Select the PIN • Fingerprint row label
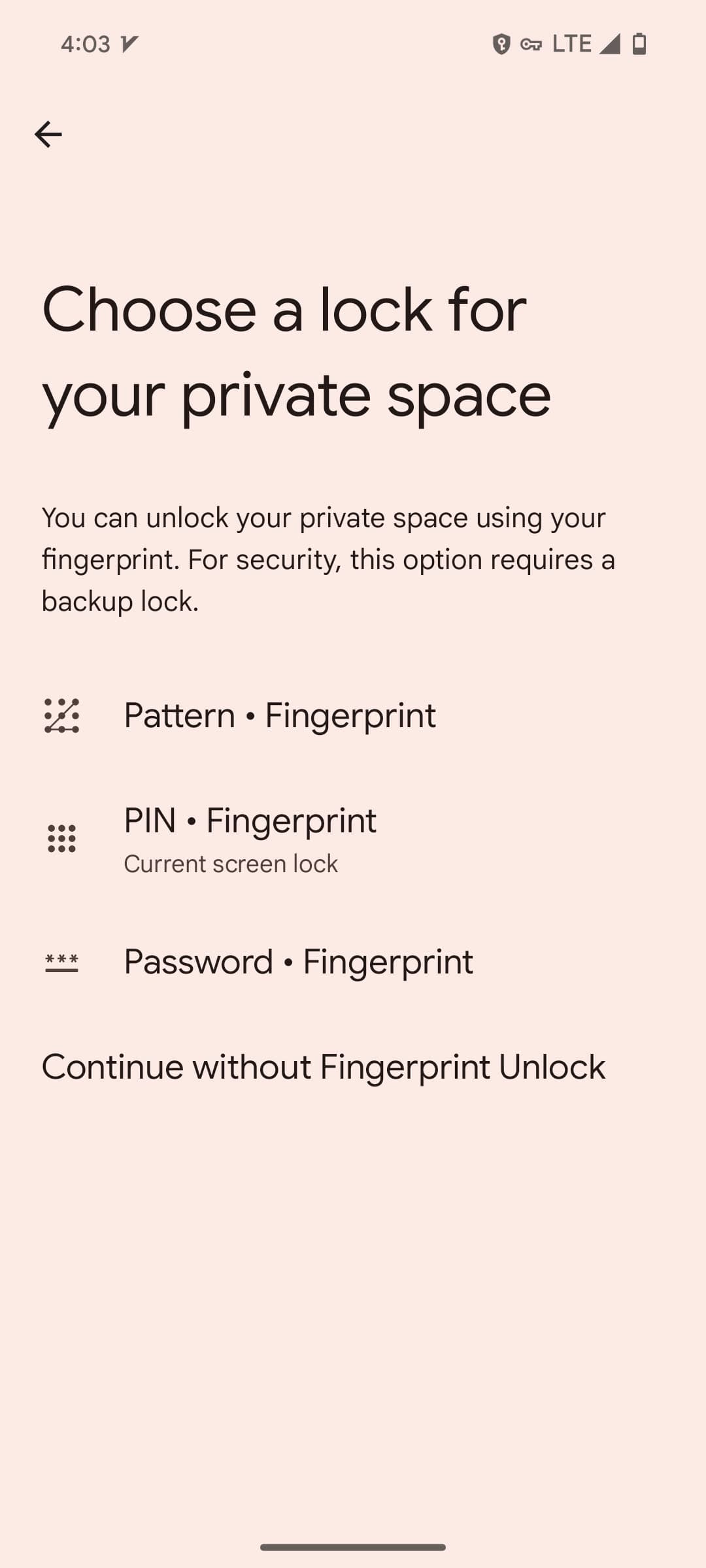This screenshot has width=706, height=1568. [250, 820]
